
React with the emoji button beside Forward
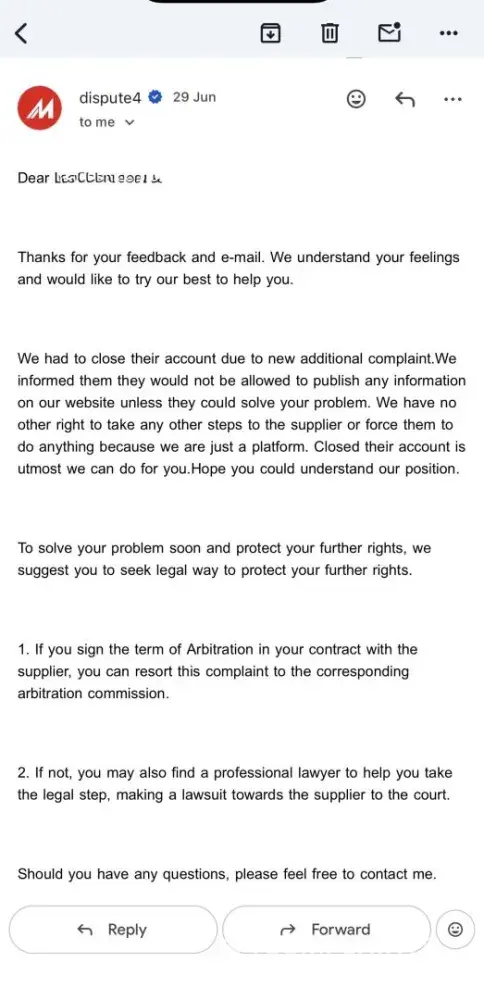click(455, 930)
